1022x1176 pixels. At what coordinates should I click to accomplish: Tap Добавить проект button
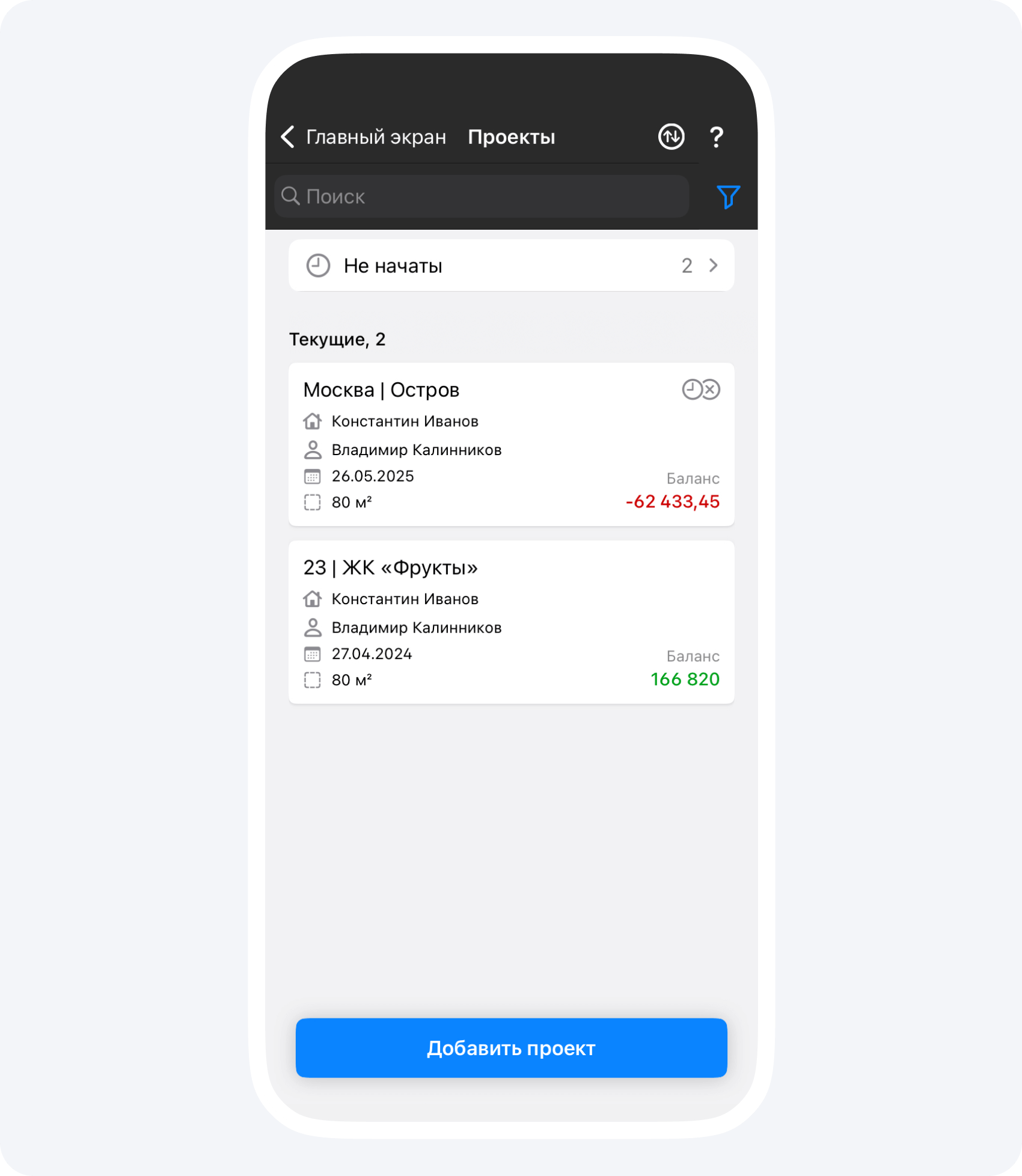click(511, 1048)
